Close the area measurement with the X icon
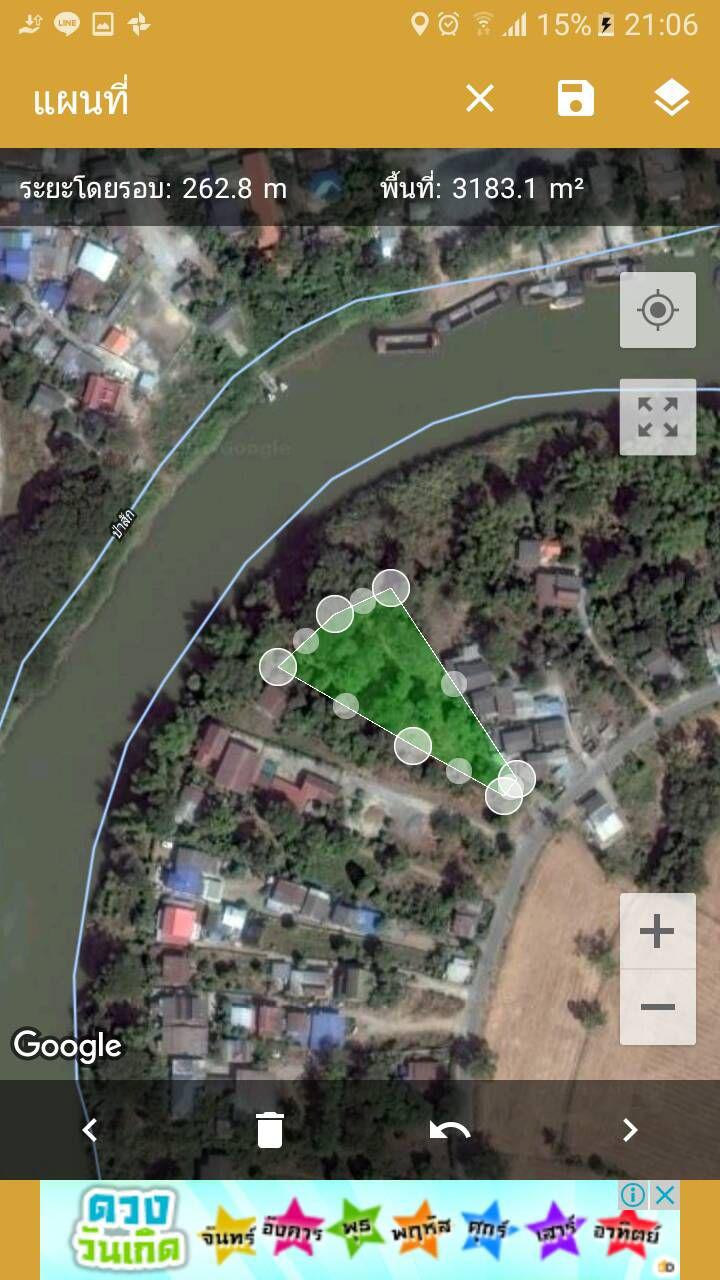 pos(480,99)
